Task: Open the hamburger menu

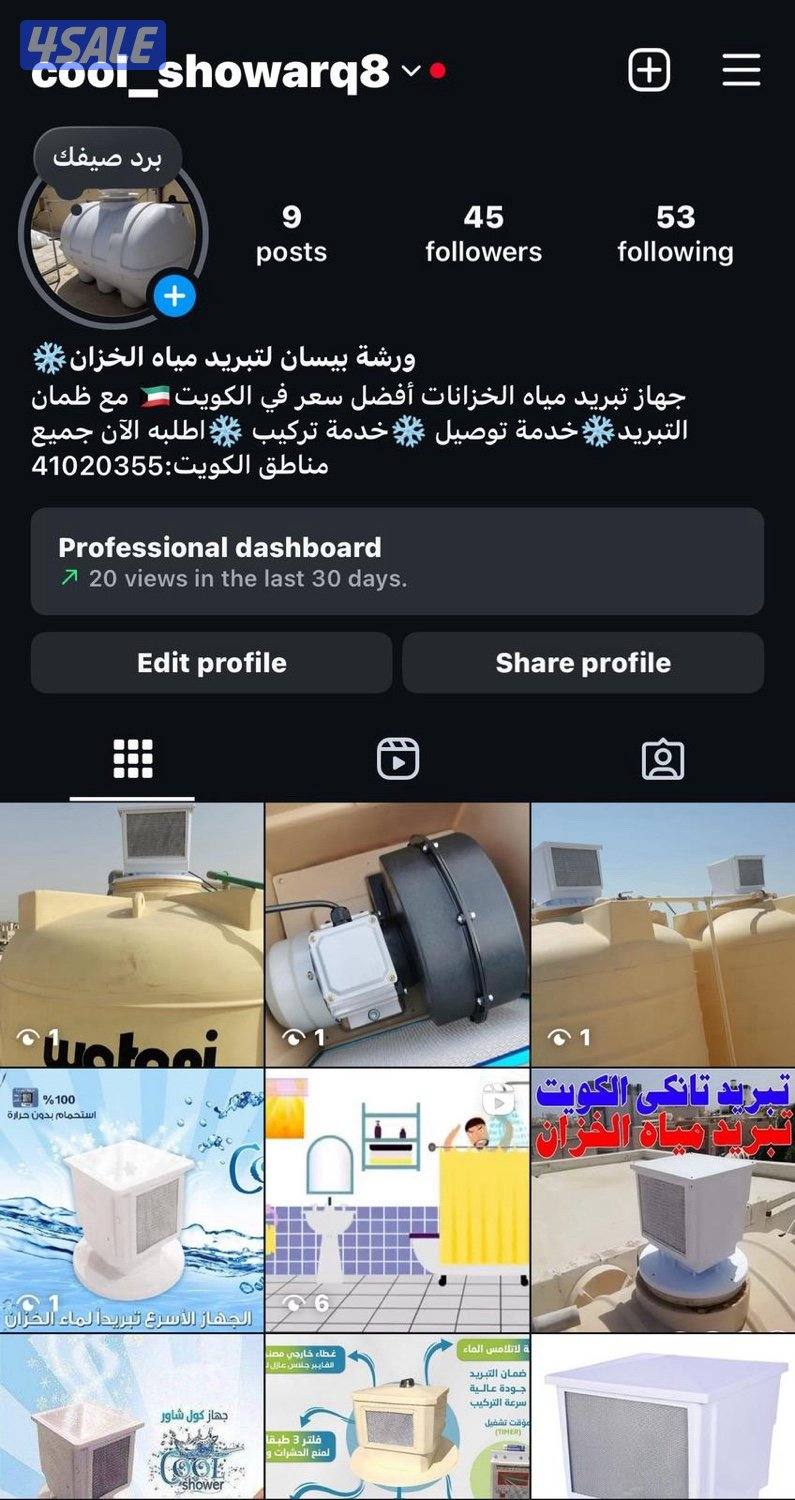Action: (x=741, y=71)
